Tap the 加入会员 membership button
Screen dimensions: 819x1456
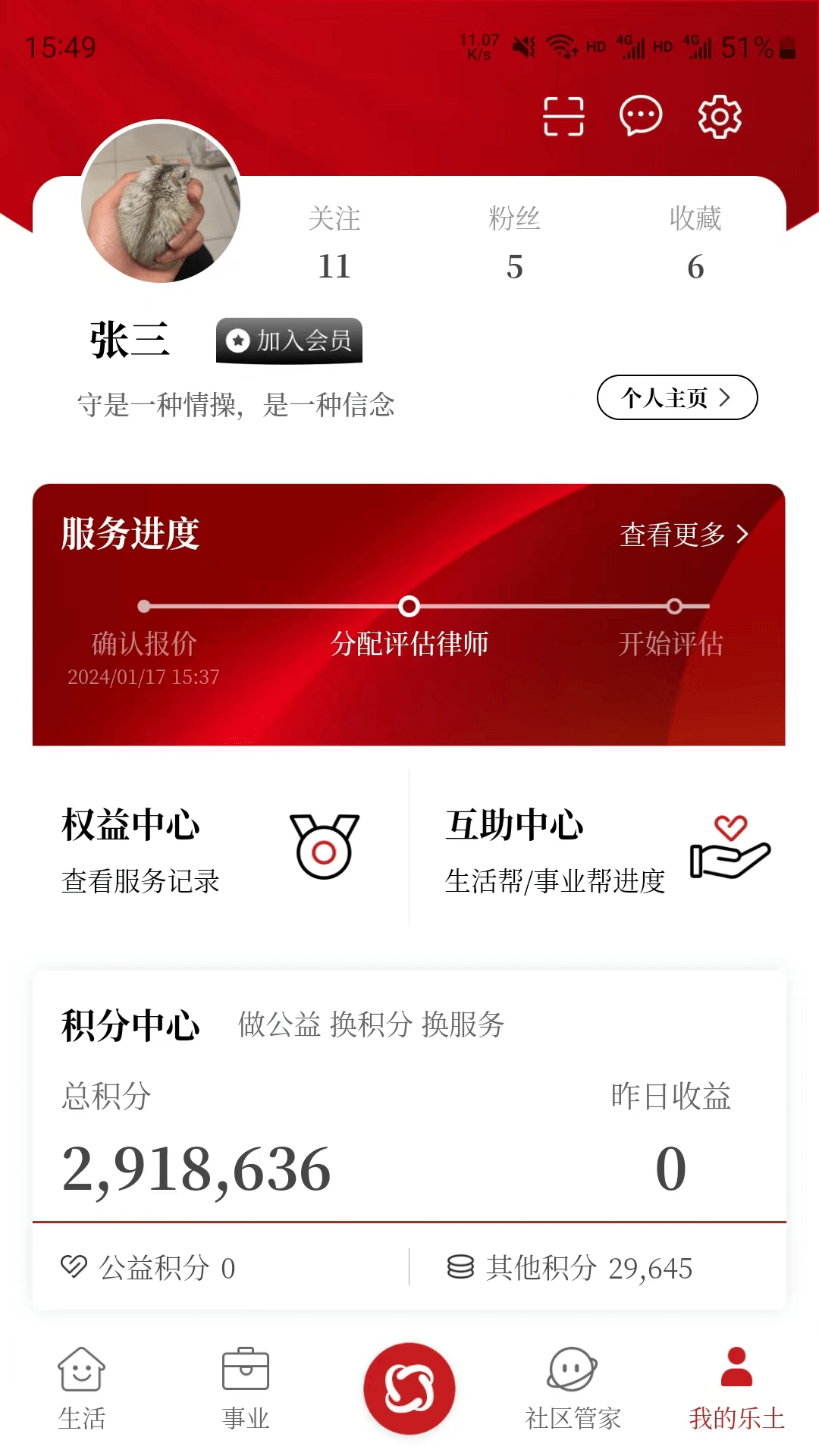coord(289,340)
